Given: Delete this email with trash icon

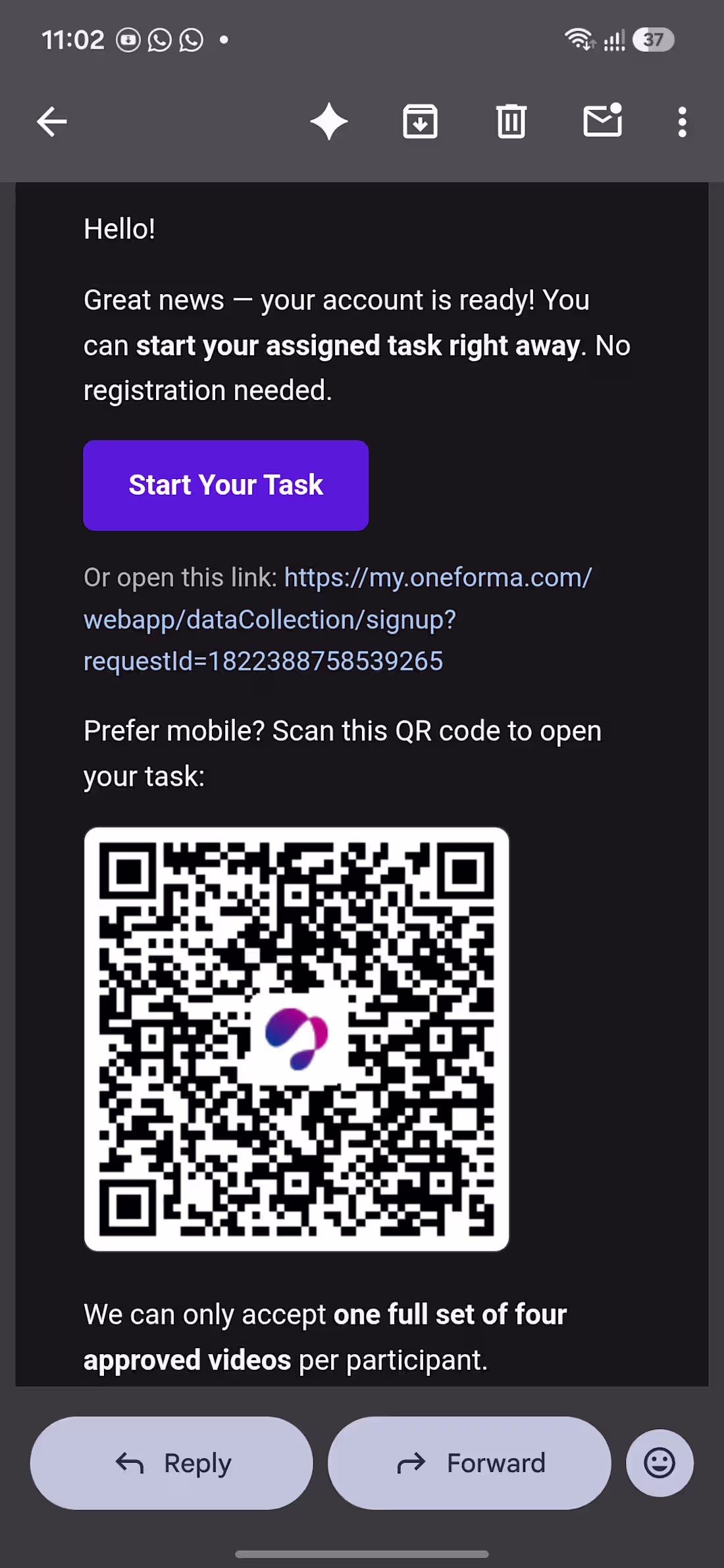Looking at the screenshot, I should point(511,122).
